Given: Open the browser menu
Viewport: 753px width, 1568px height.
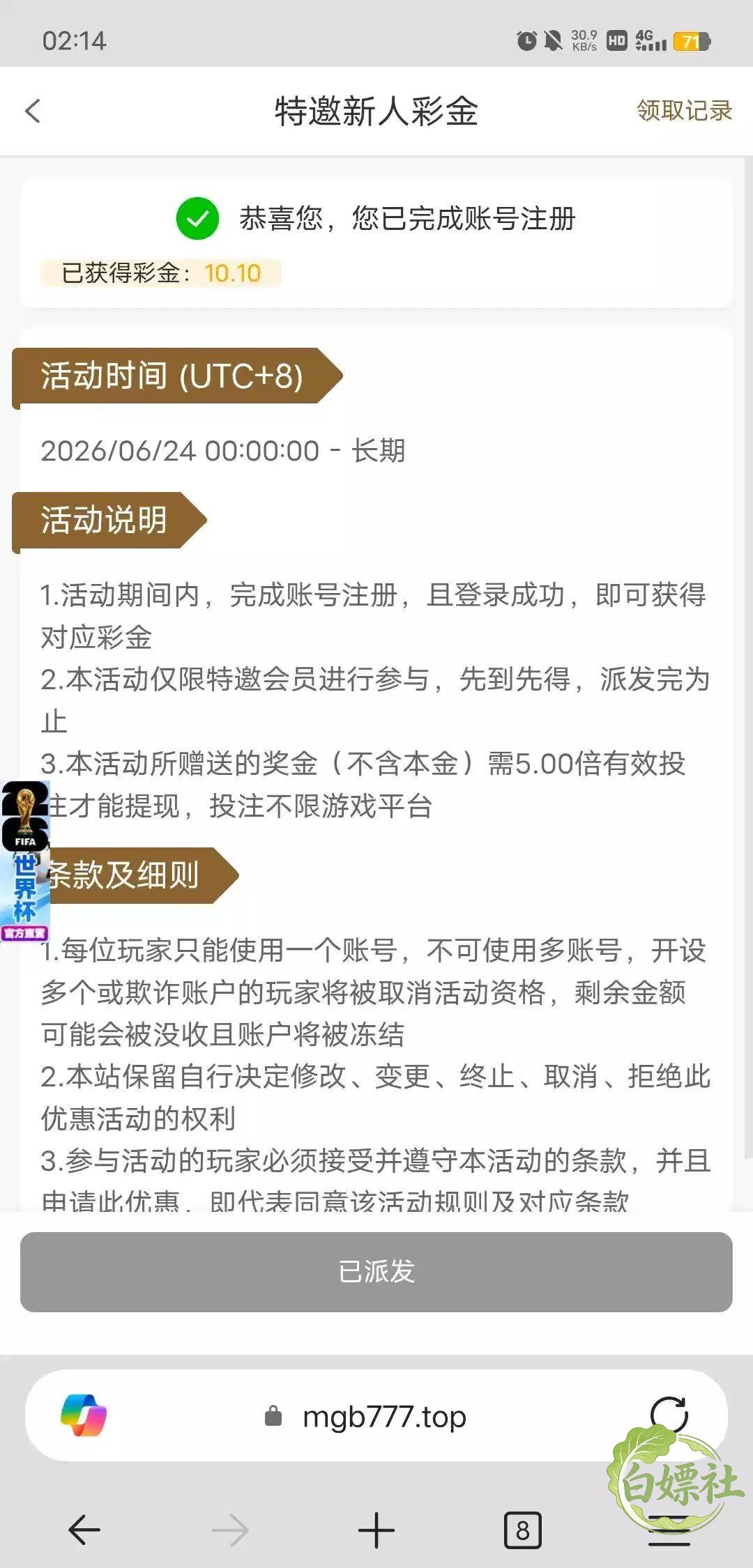Looking at the screenshot, I should [669, 1531].
